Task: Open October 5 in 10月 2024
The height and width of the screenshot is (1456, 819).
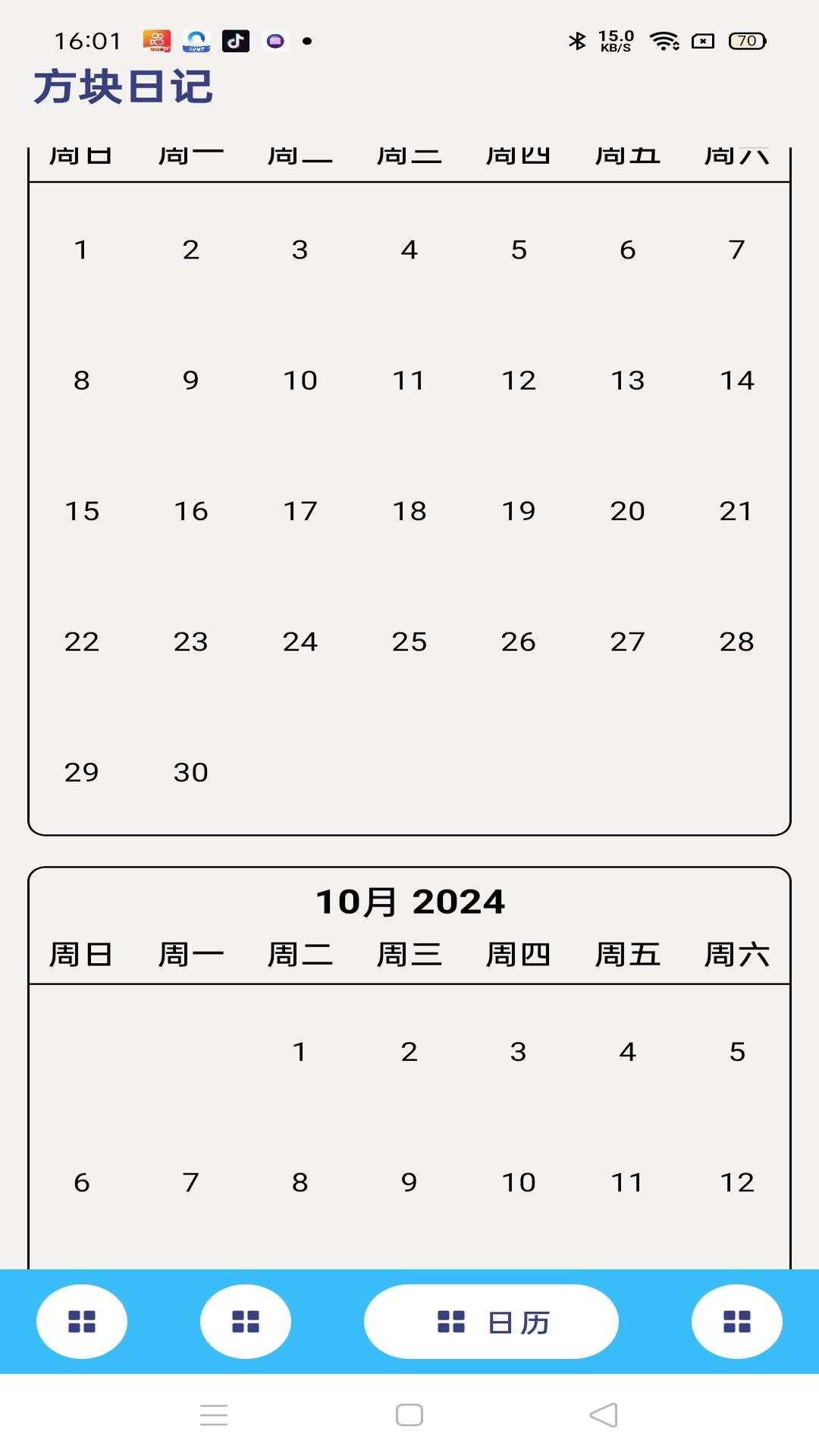Action: (x=736, y=1051)
